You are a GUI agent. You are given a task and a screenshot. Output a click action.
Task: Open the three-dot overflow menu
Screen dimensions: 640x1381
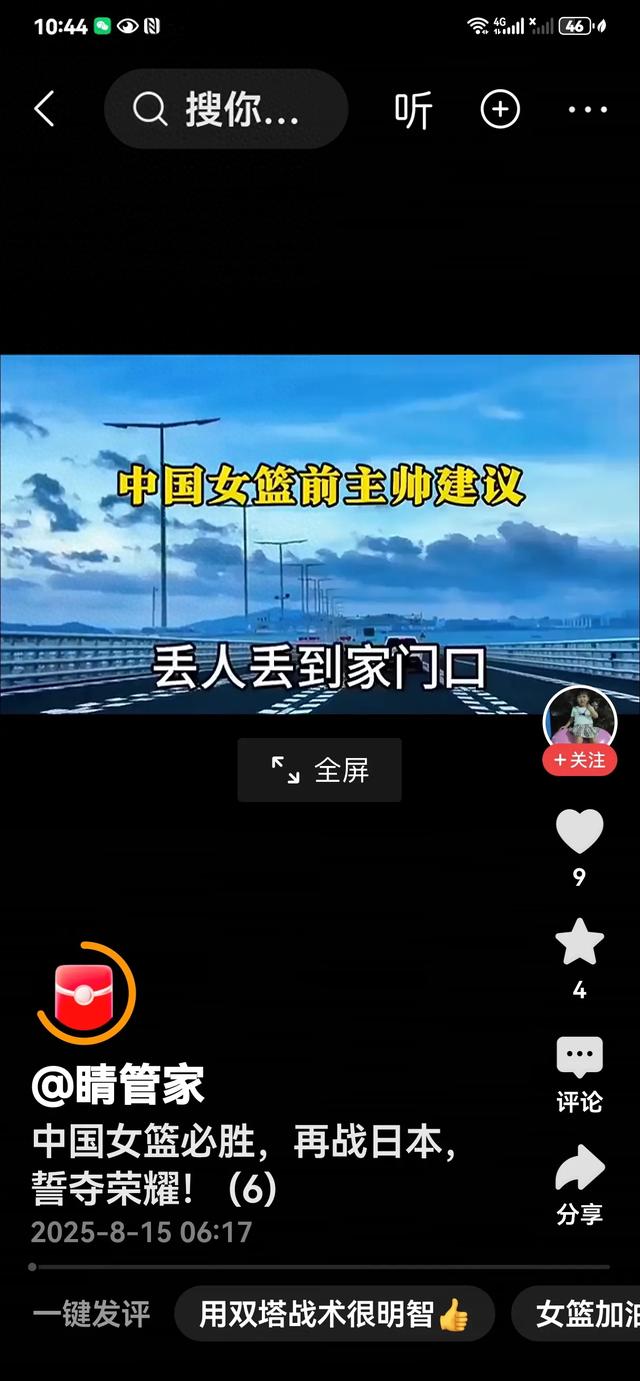(588, 109)
